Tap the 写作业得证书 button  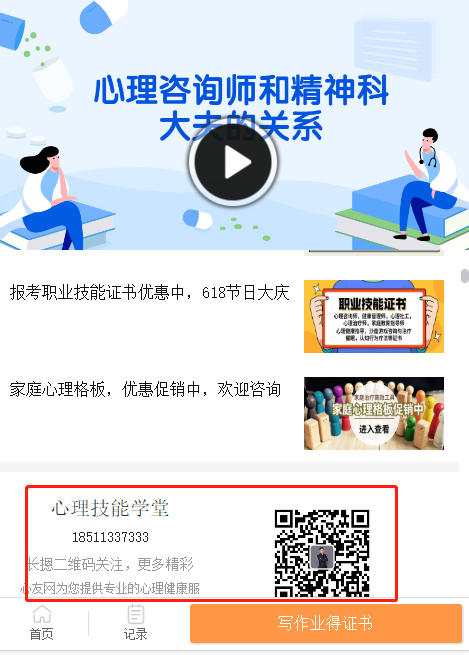pos(326,623)
